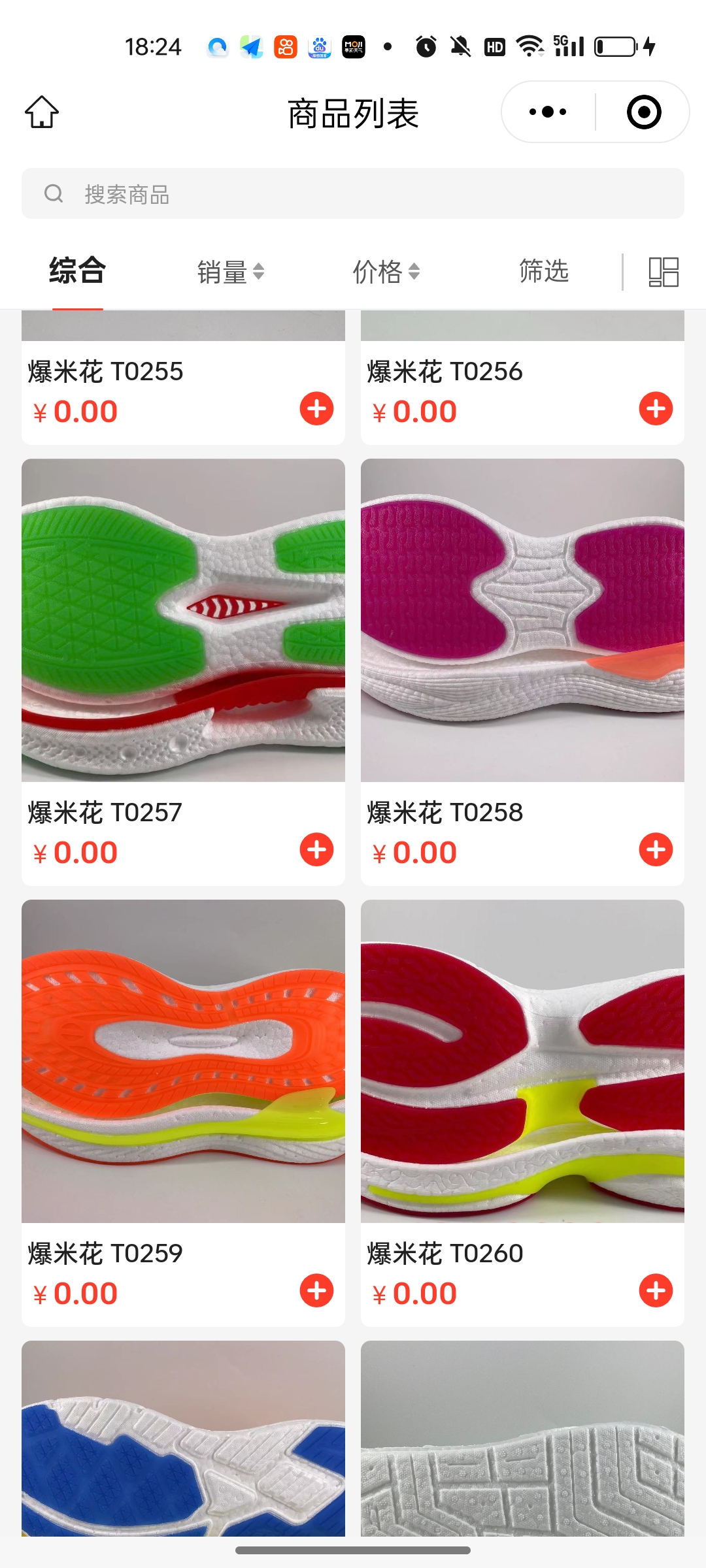Tap the 搜索商品 search field
The width and height of the screenshot is (706, 1568).
tap(353, 194)
